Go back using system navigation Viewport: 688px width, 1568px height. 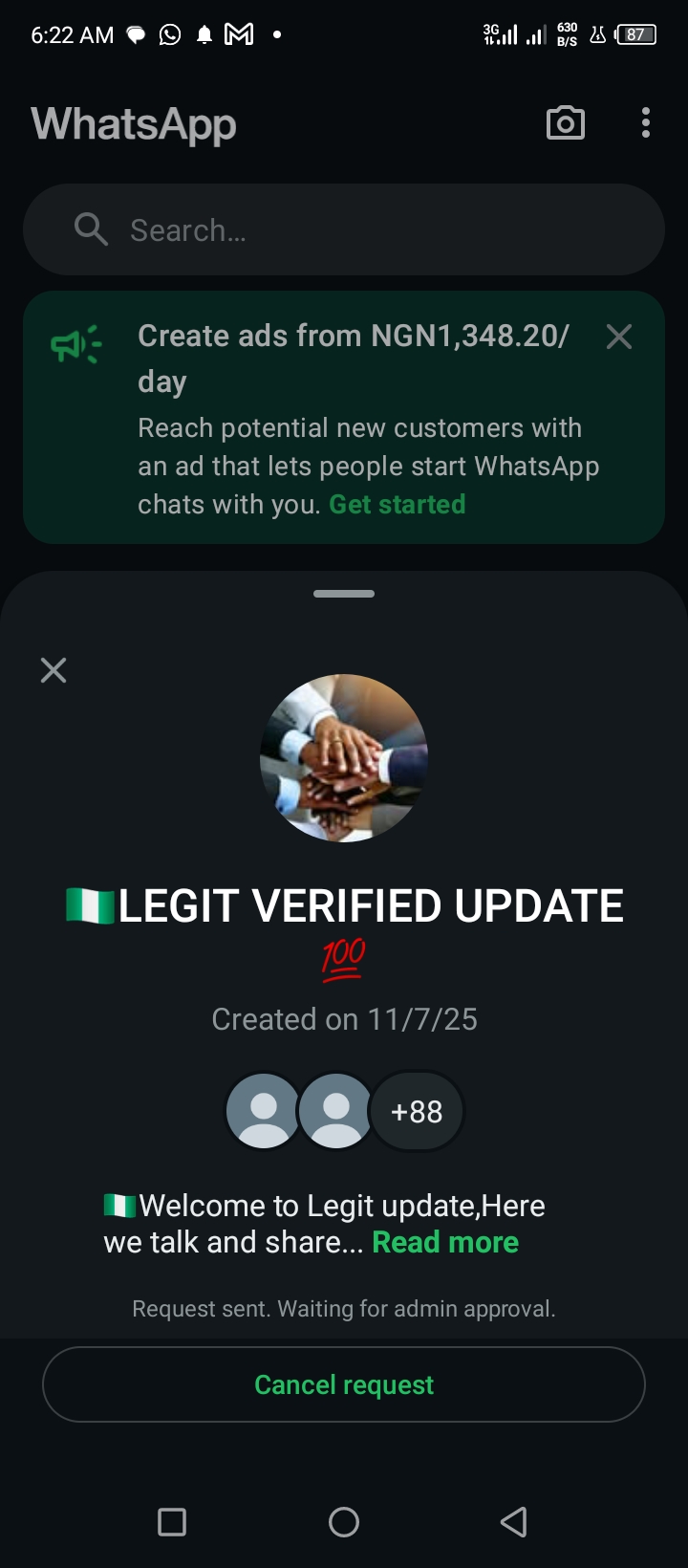[514, 1522]
